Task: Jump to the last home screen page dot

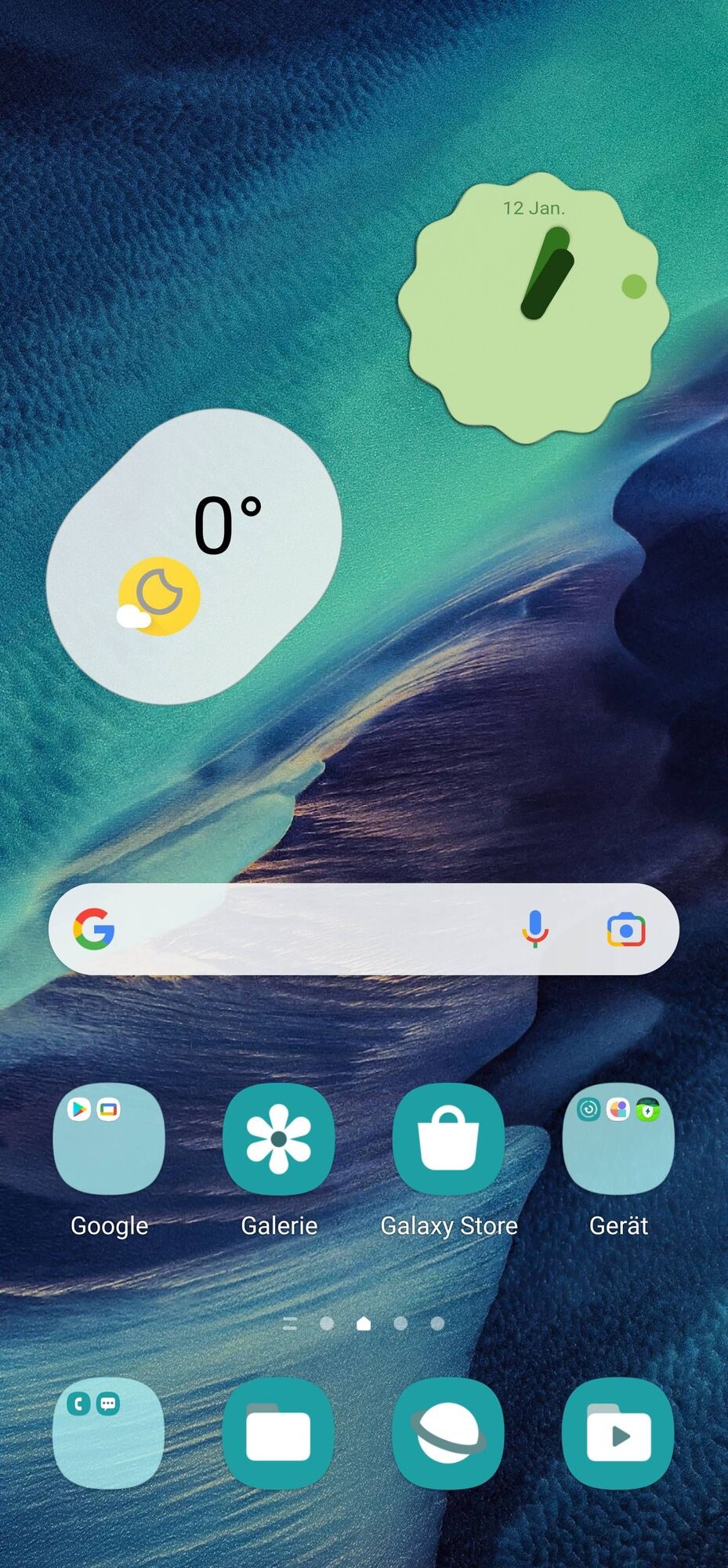Action: point(438,1323)
